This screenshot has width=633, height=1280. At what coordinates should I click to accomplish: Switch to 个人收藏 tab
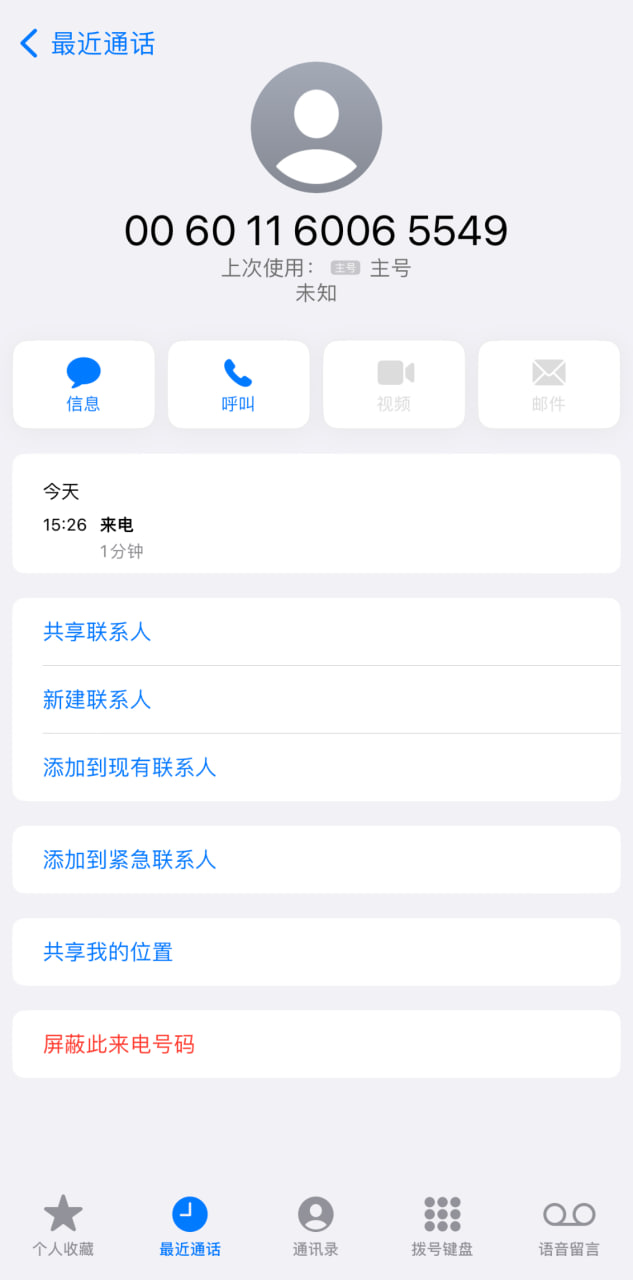(x=63, y=1227)
